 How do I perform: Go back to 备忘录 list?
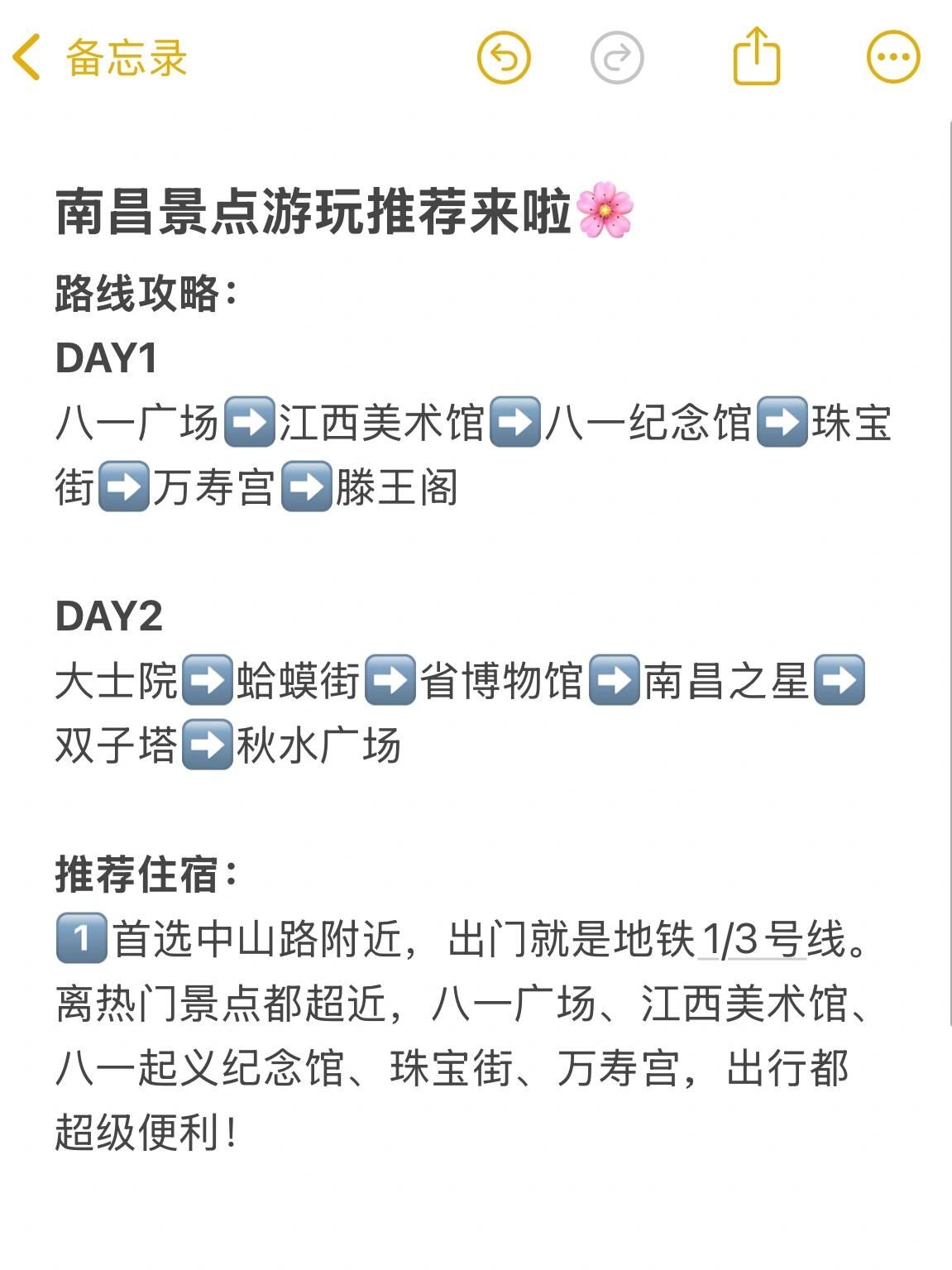99,58
